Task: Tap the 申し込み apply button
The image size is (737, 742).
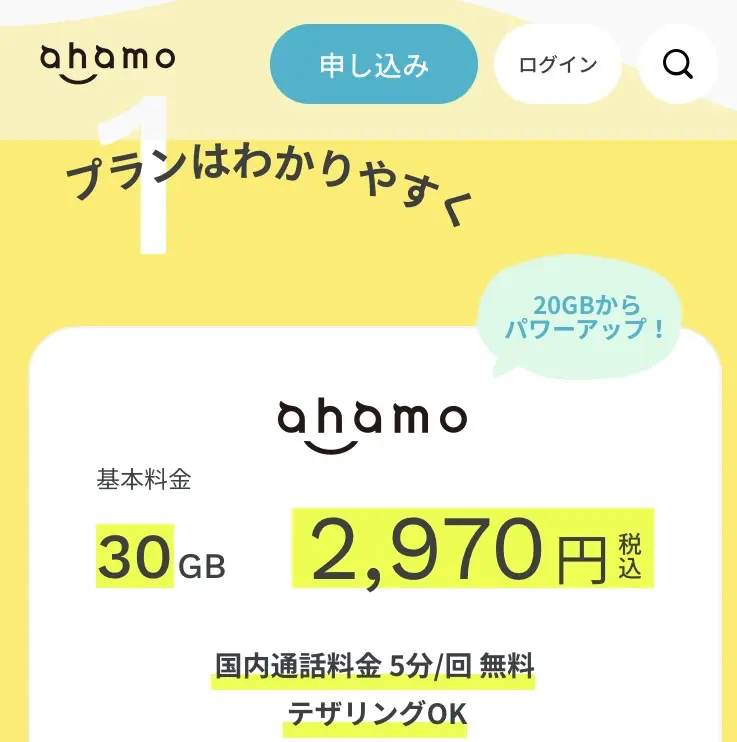Action: 374,65
